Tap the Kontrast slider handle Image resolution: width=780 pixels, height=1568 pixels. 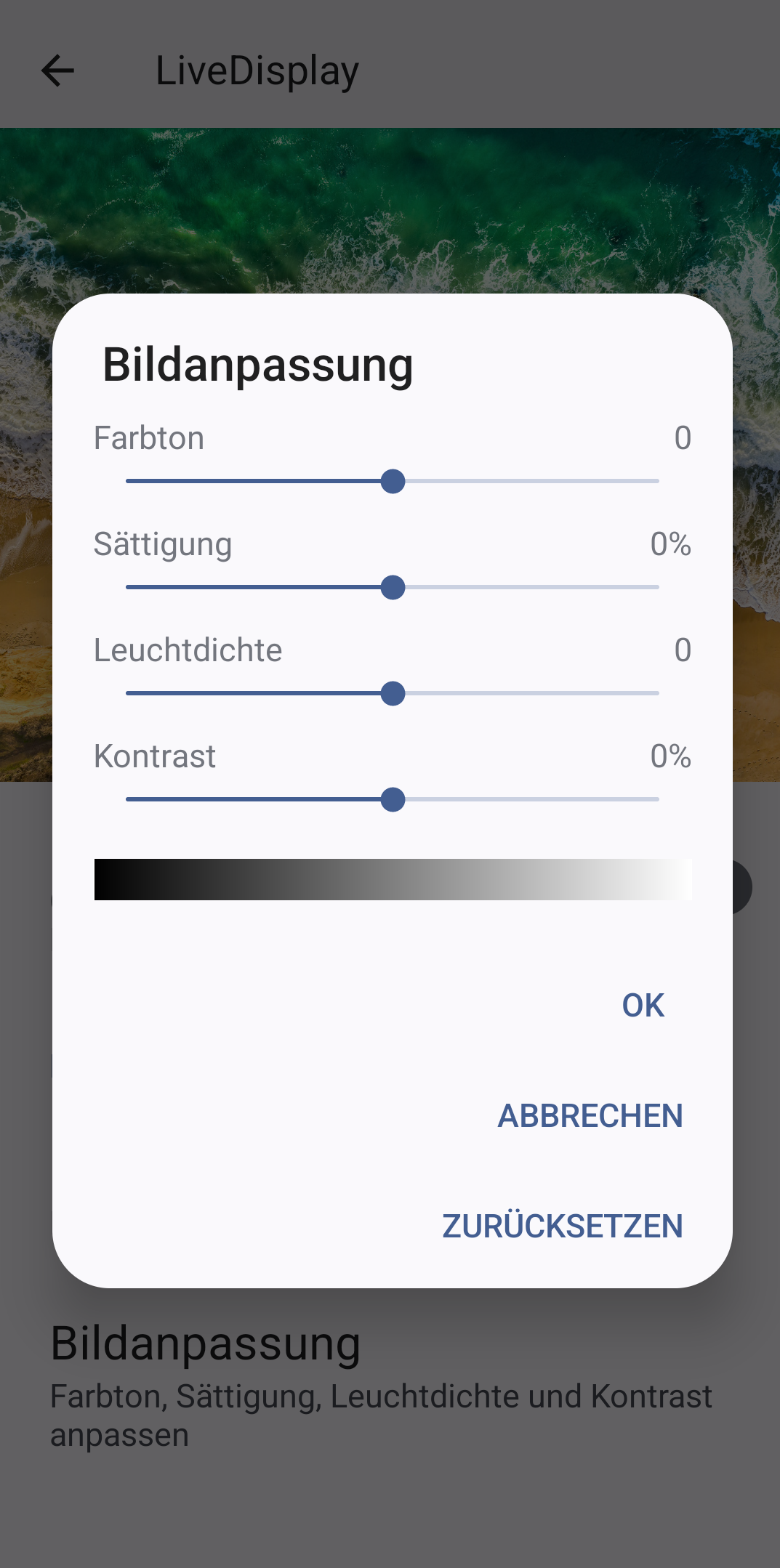point(393,799)
